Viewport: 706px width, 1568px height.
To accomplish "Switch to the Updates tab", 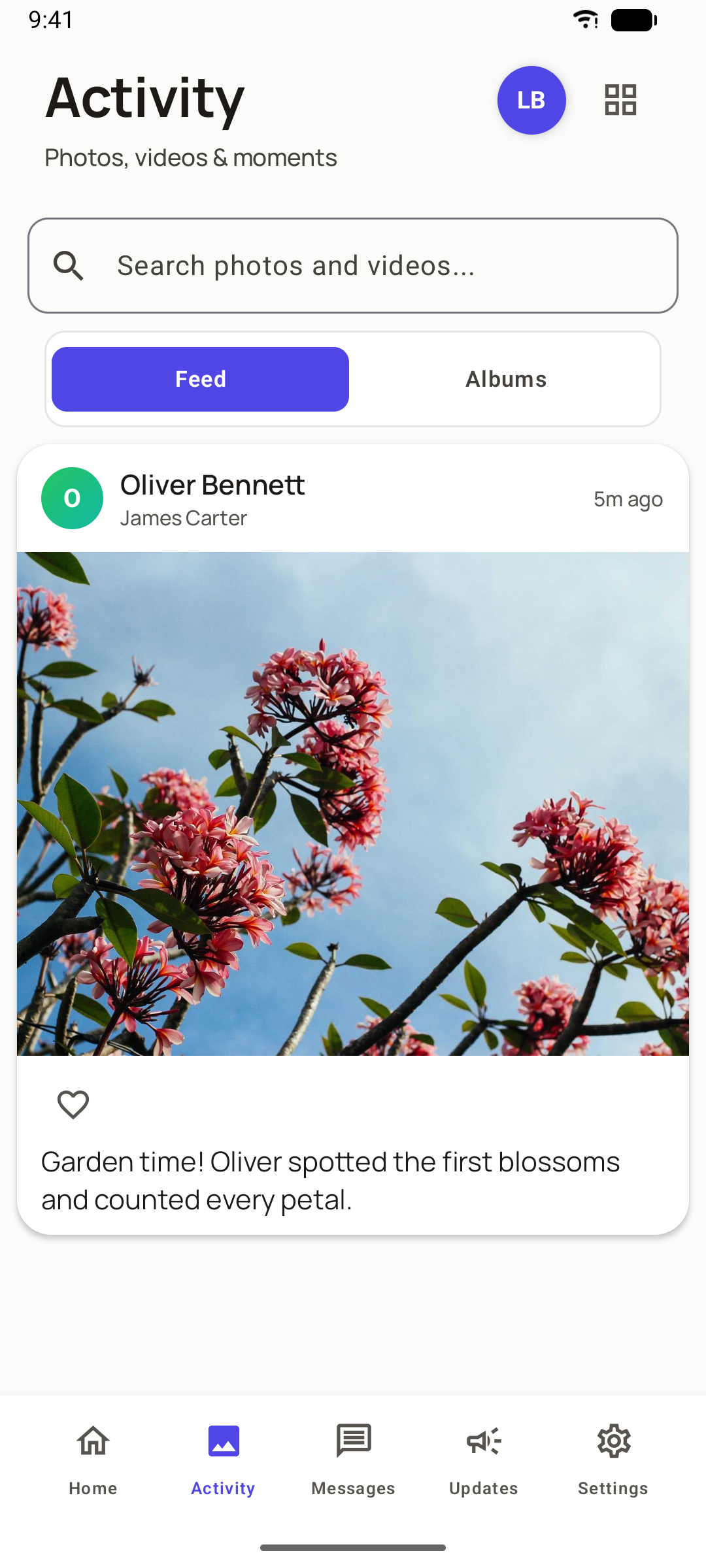I will [x=483, y=1460].
